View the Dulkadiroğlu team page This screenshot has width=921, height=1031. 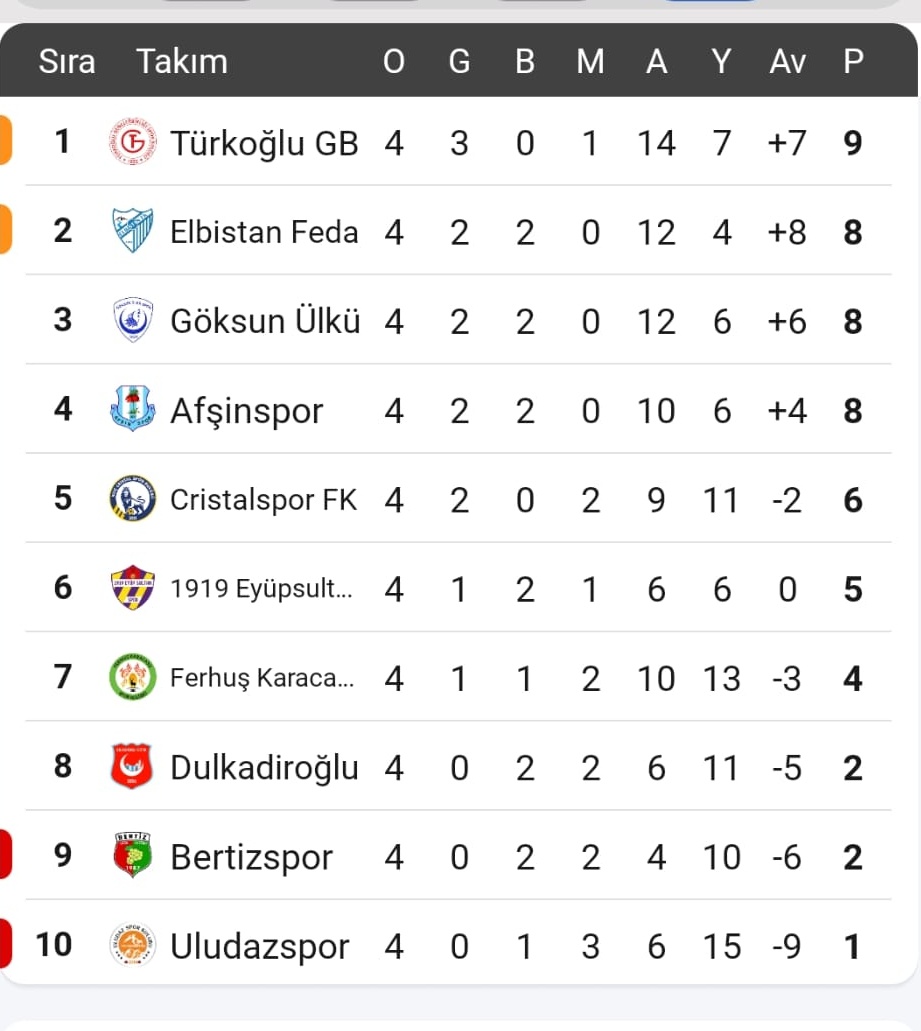(x=264, y=768)
